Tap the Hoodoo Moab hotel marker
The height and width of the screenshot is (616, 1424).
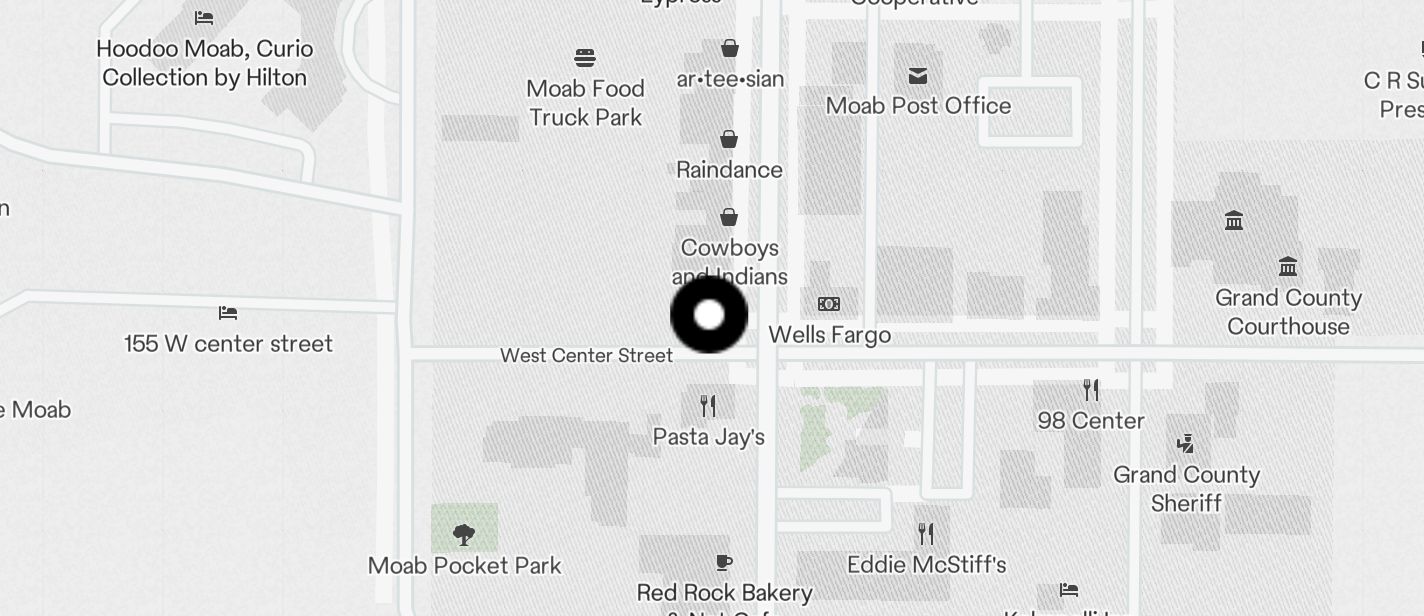click(x=204, y=18)
